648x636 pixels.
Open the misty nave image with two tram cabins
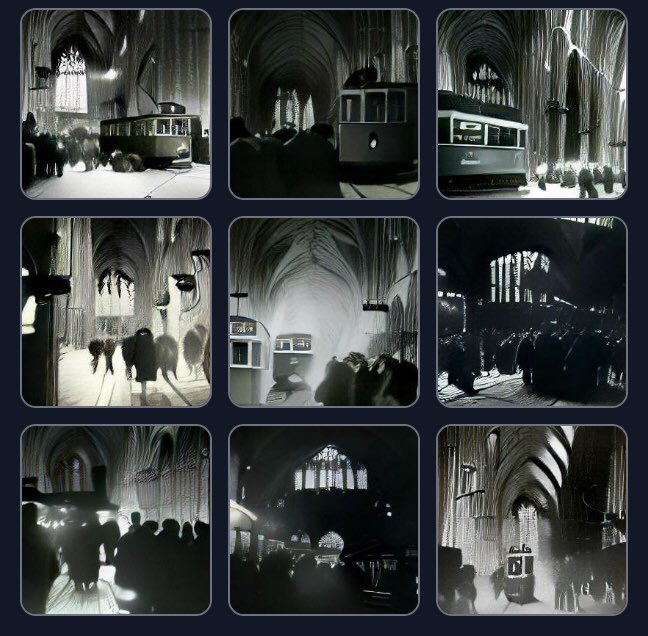point(324,312)
